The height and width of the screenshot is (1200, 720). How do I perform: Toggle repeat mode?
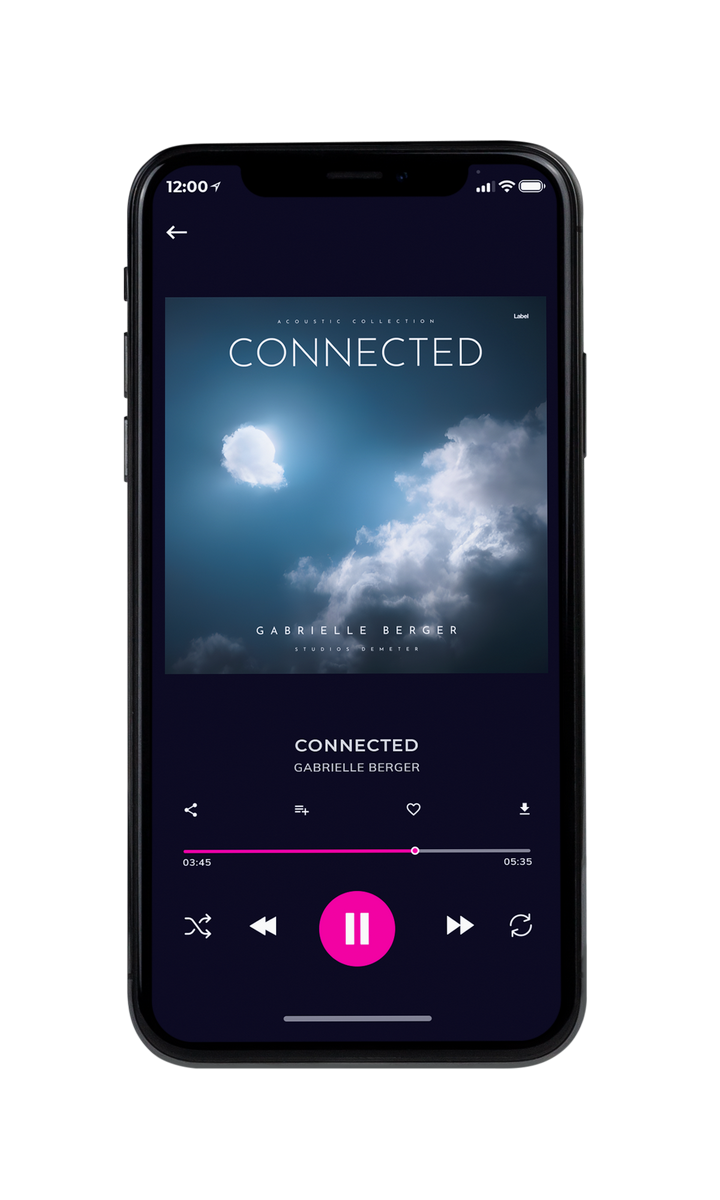pyautogui.click(x=521, y=926)
